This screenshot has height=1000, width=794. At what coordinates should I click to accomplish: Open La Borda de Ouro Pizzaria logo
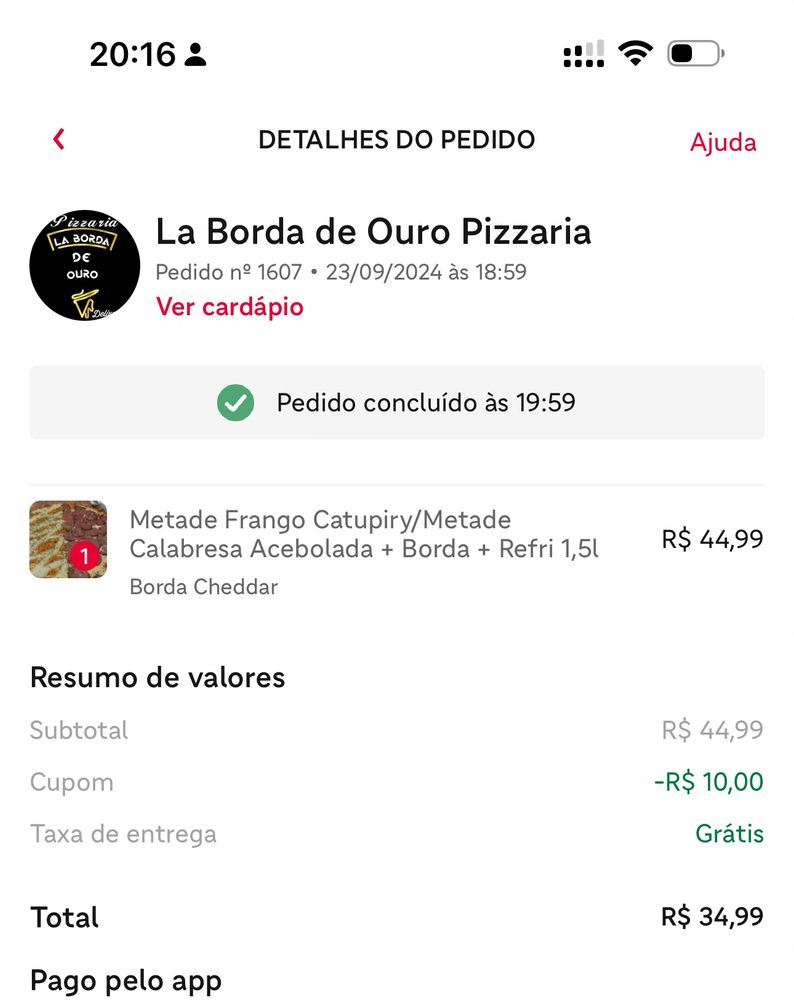point(84,265)
